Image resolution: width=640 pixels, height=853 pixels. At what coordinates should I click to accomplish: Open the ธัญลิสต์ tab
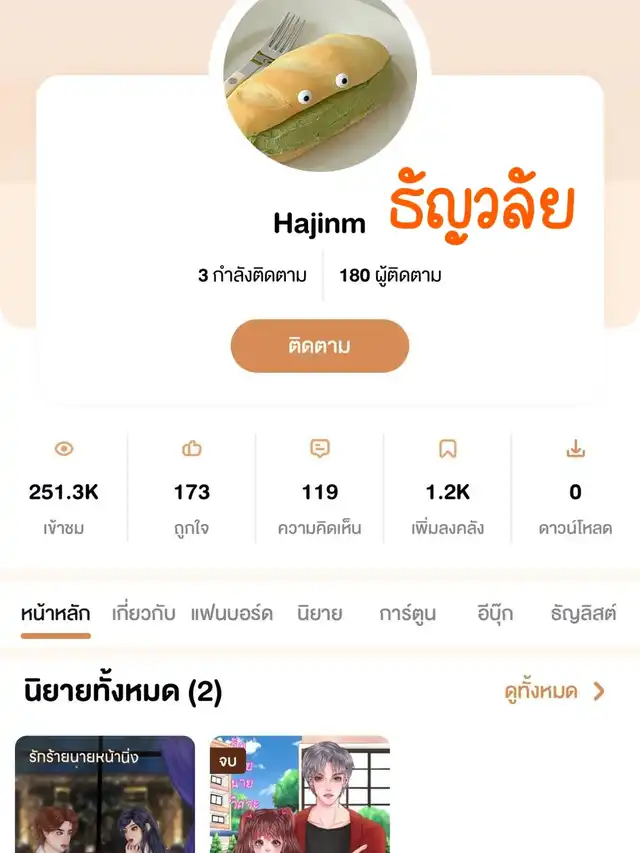[x=583, y=613]
